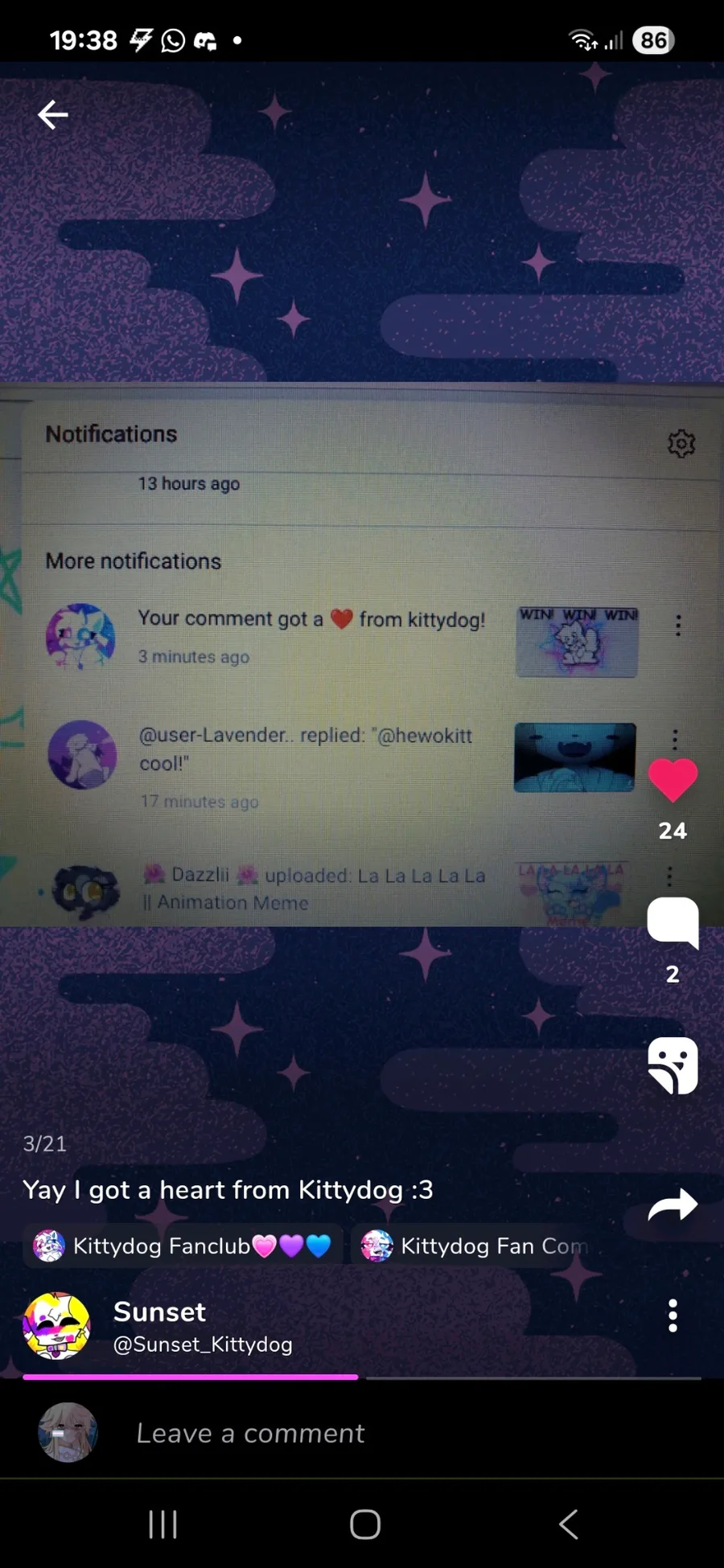This screenshot has height=1568, width=724.
Task: Like this post with the heart icon
Action: pyautogui.click(x=673, y=780)
